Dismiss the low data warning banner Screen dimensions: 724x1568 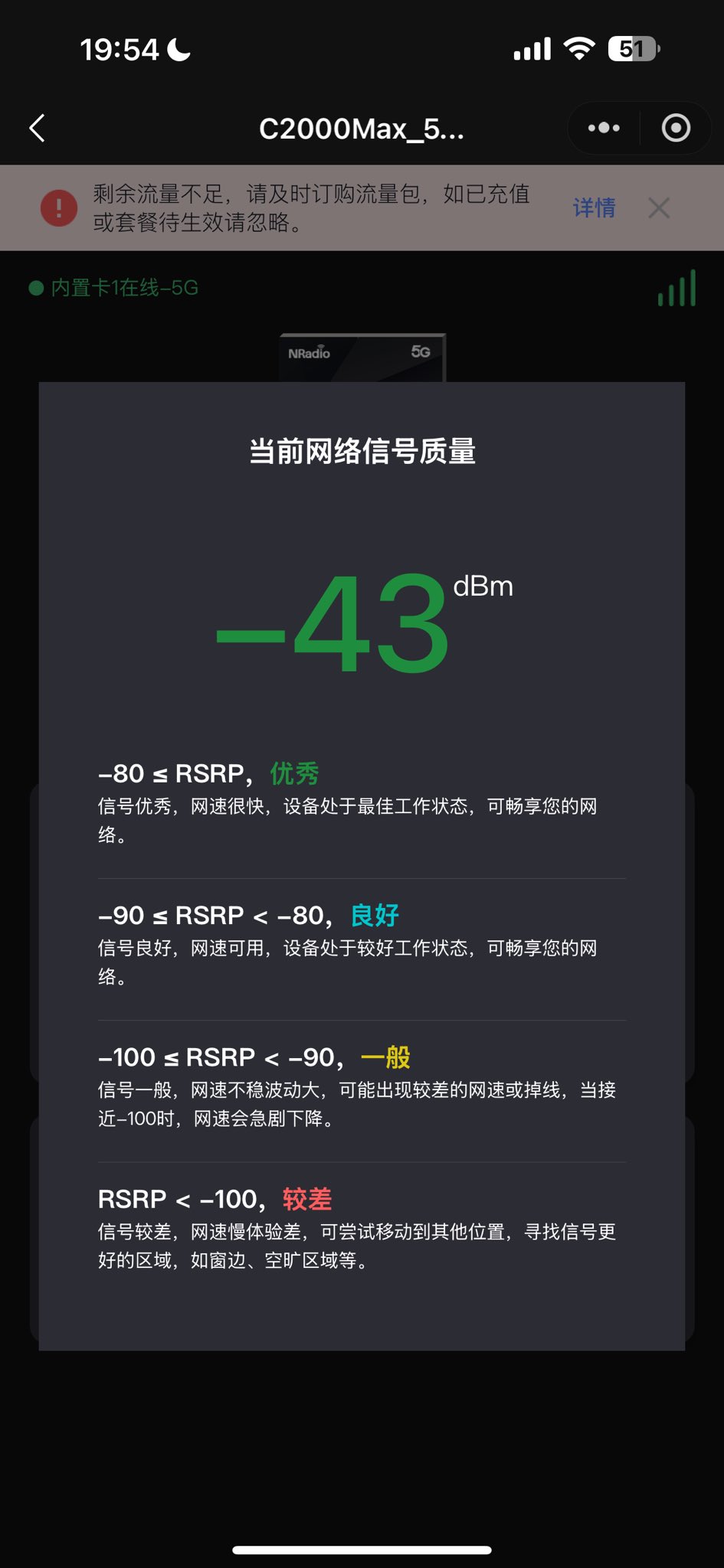point(659,207)
